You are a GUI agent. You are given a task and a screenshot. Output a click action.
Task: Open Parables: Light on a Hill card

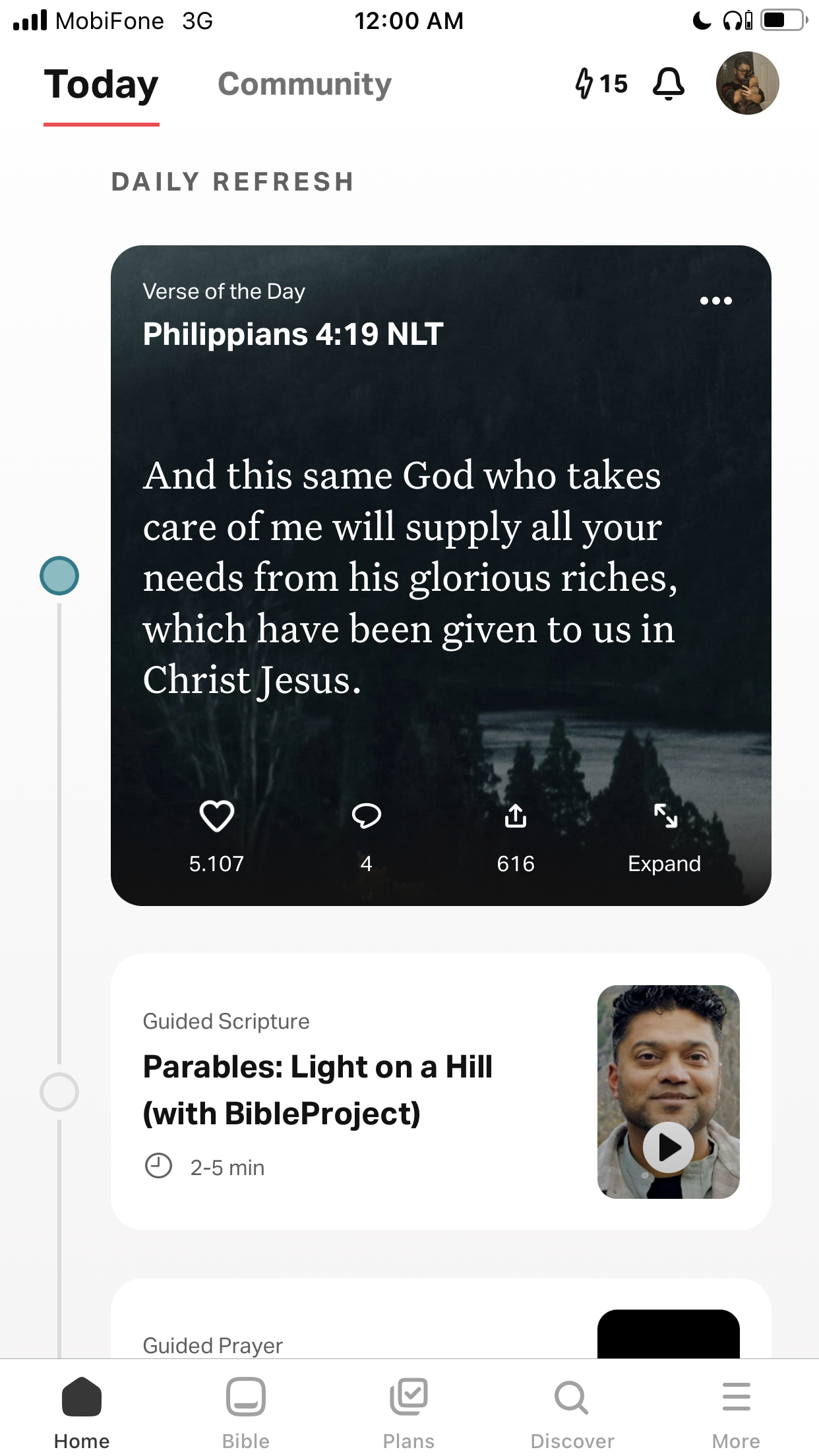(x=440, y=1092)
